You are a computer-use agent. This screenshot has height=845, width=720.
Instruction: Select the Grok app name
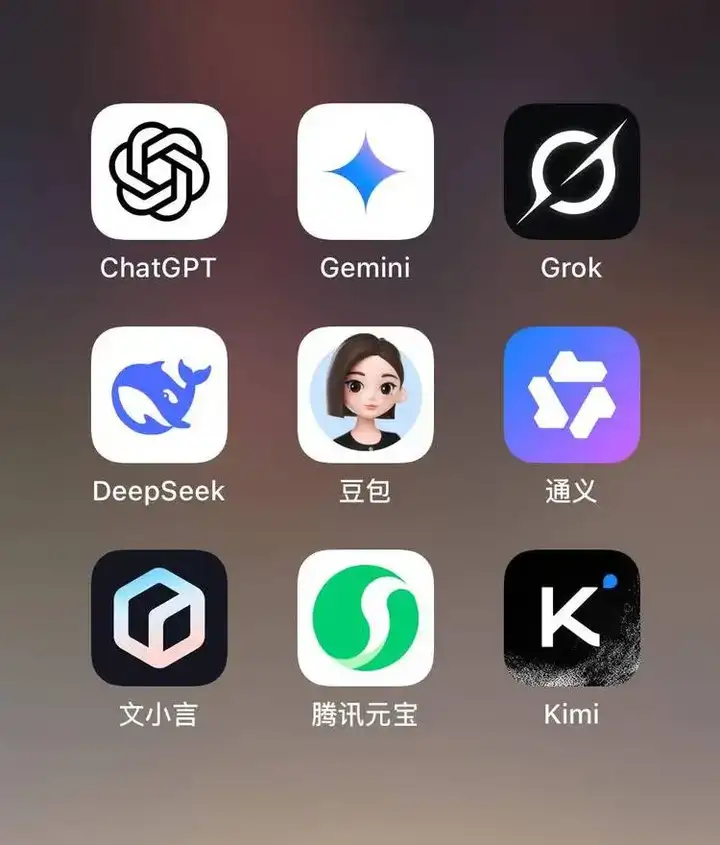pyautogui.click(x=571, y=267)
